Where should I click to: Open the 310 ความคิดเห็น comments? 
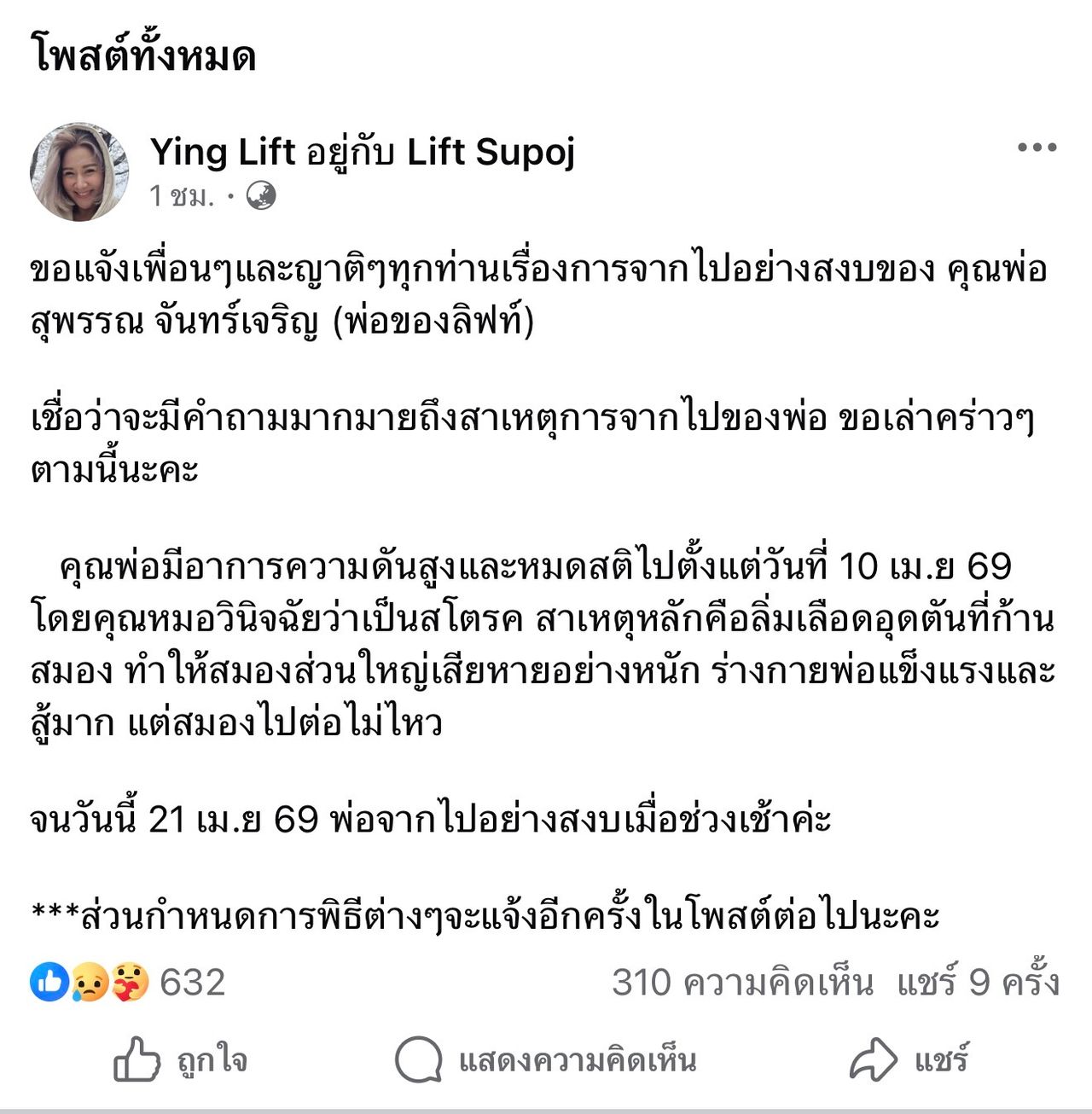tap(742, 983)
